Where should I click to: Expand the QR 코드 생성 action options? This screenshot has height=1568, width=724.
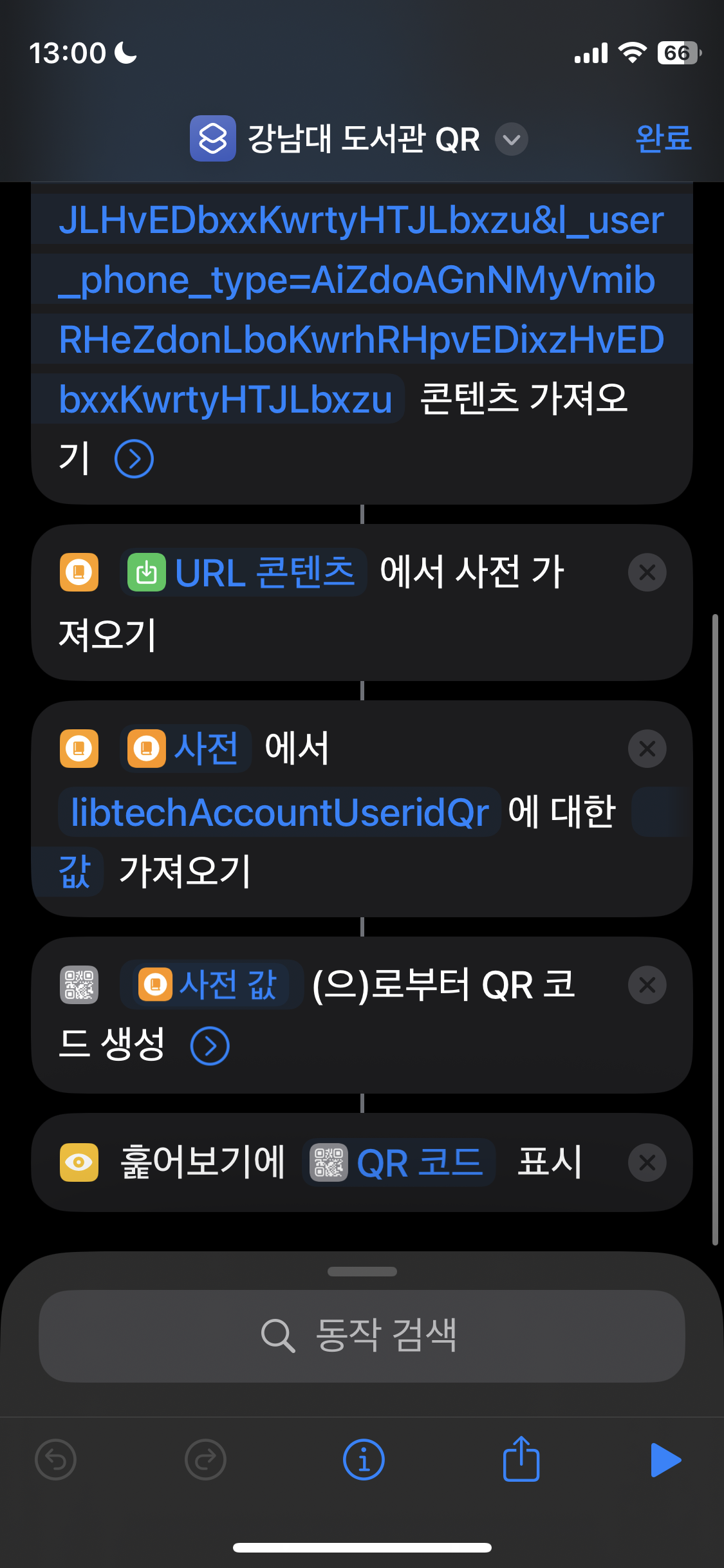[x=209, y=1045]
